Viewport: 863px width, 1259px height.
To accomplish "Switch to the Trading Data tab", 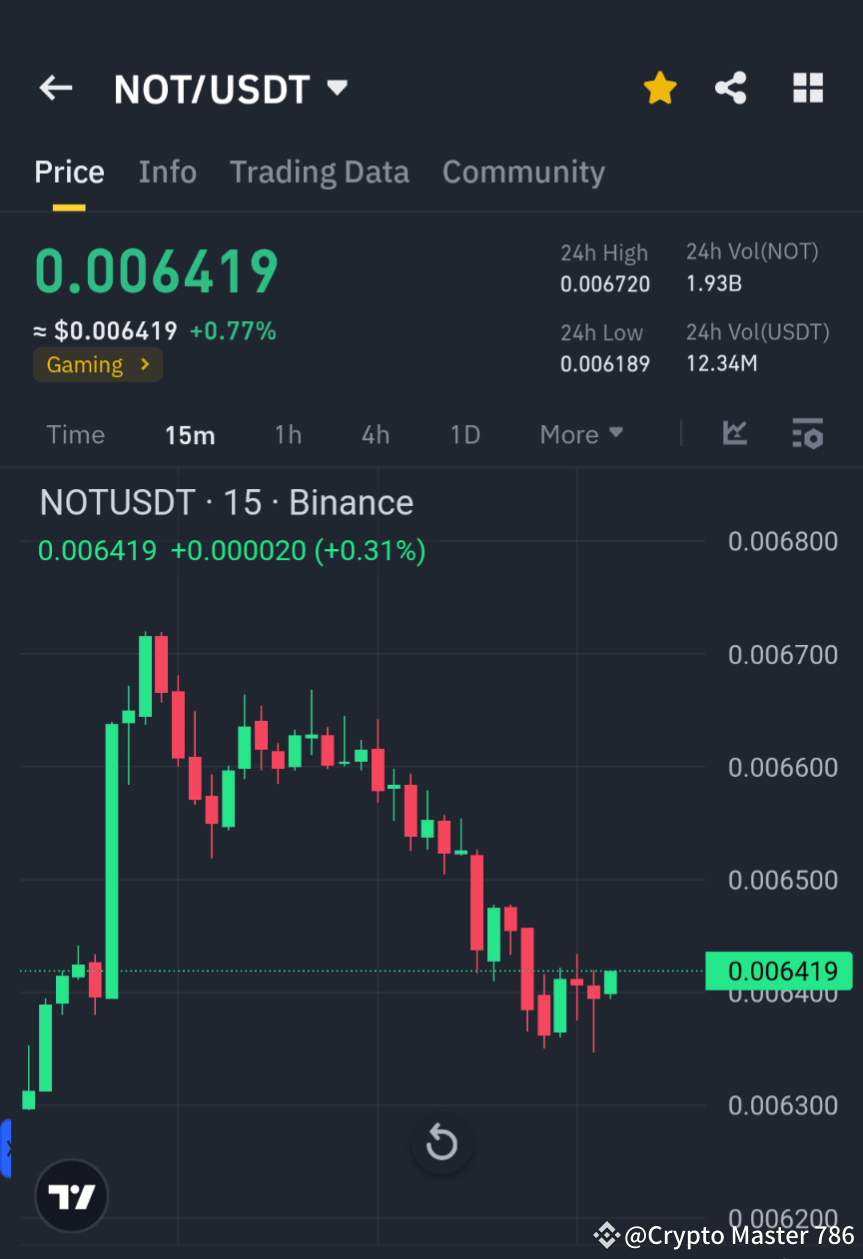I will (319, 172).
